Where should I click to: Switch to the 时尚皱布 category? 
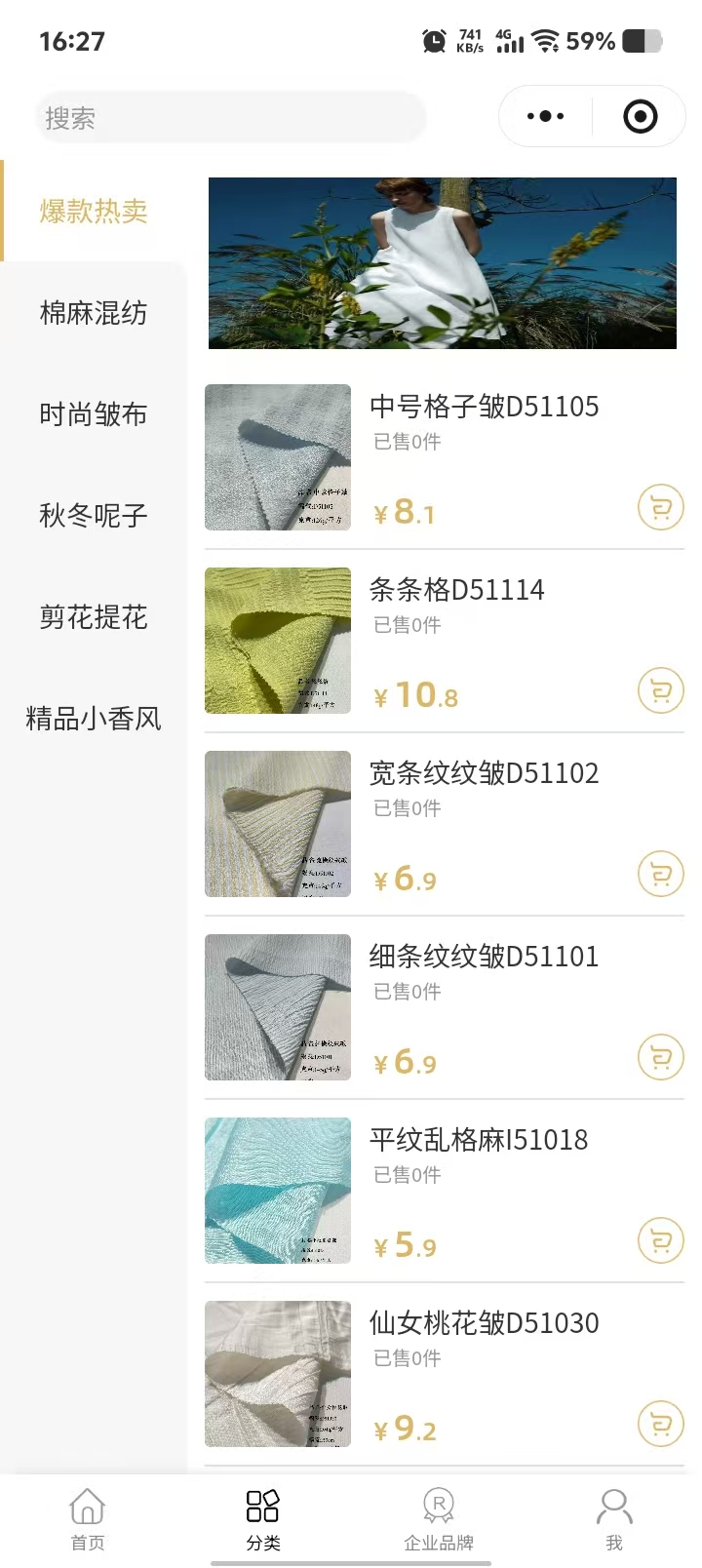tap(94, 414)
